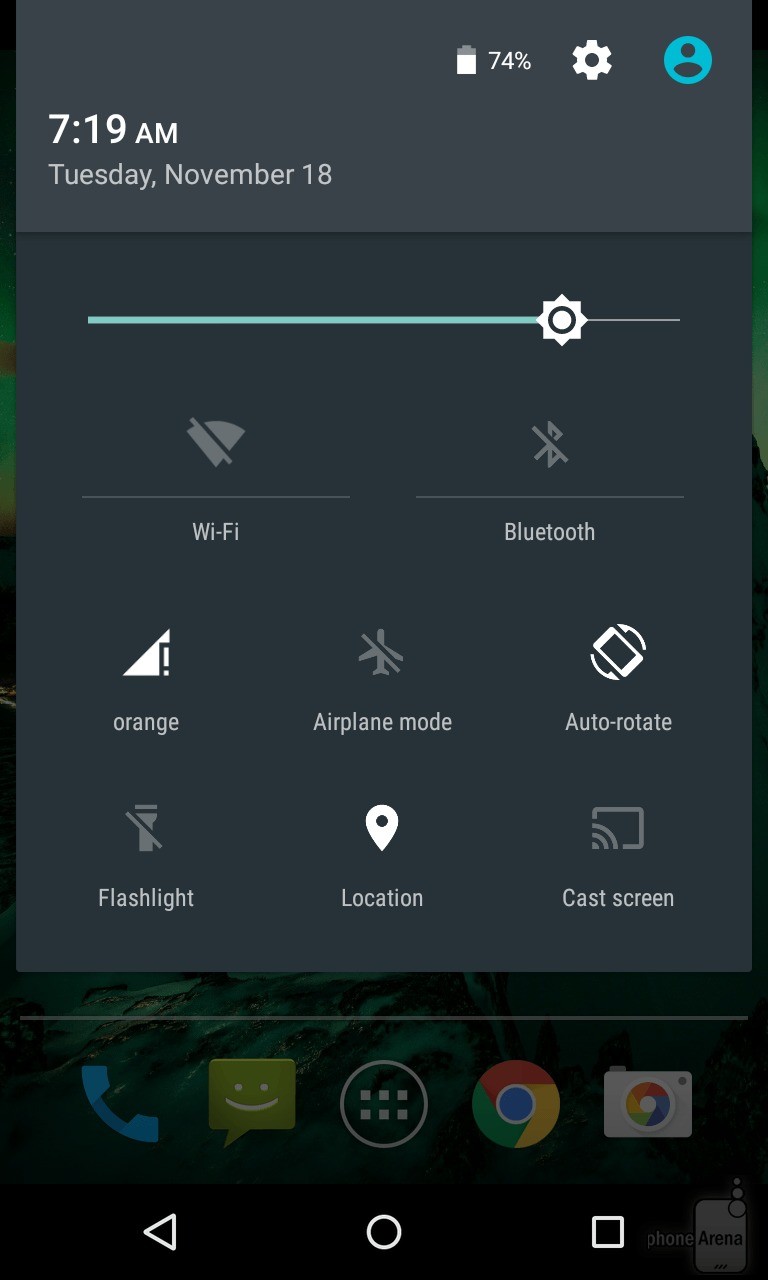Turn on Bluetooth
Screen dimensions: 768x1280
549,470
